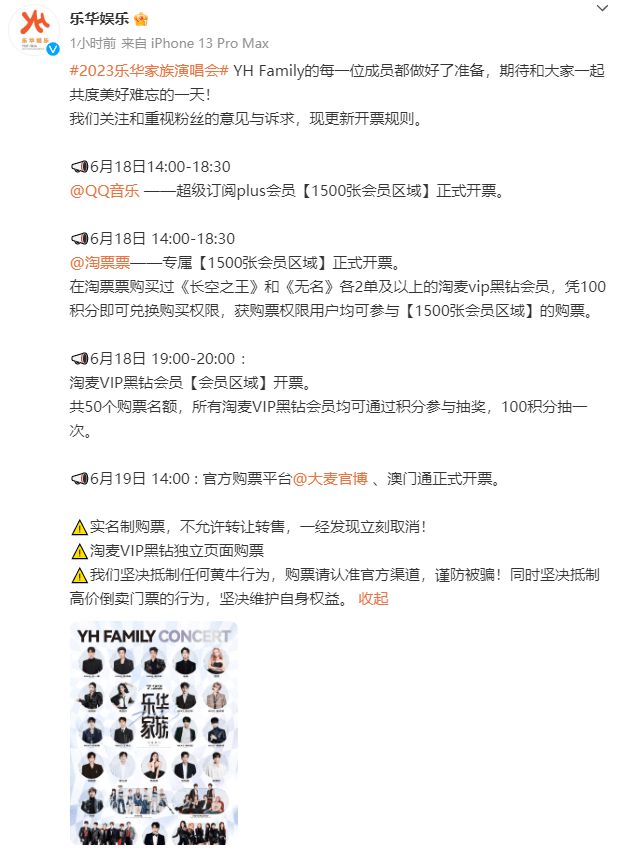625x852 pixels.
Task: View the YH Family Concert poster image
Action: [x=153, y=735]
